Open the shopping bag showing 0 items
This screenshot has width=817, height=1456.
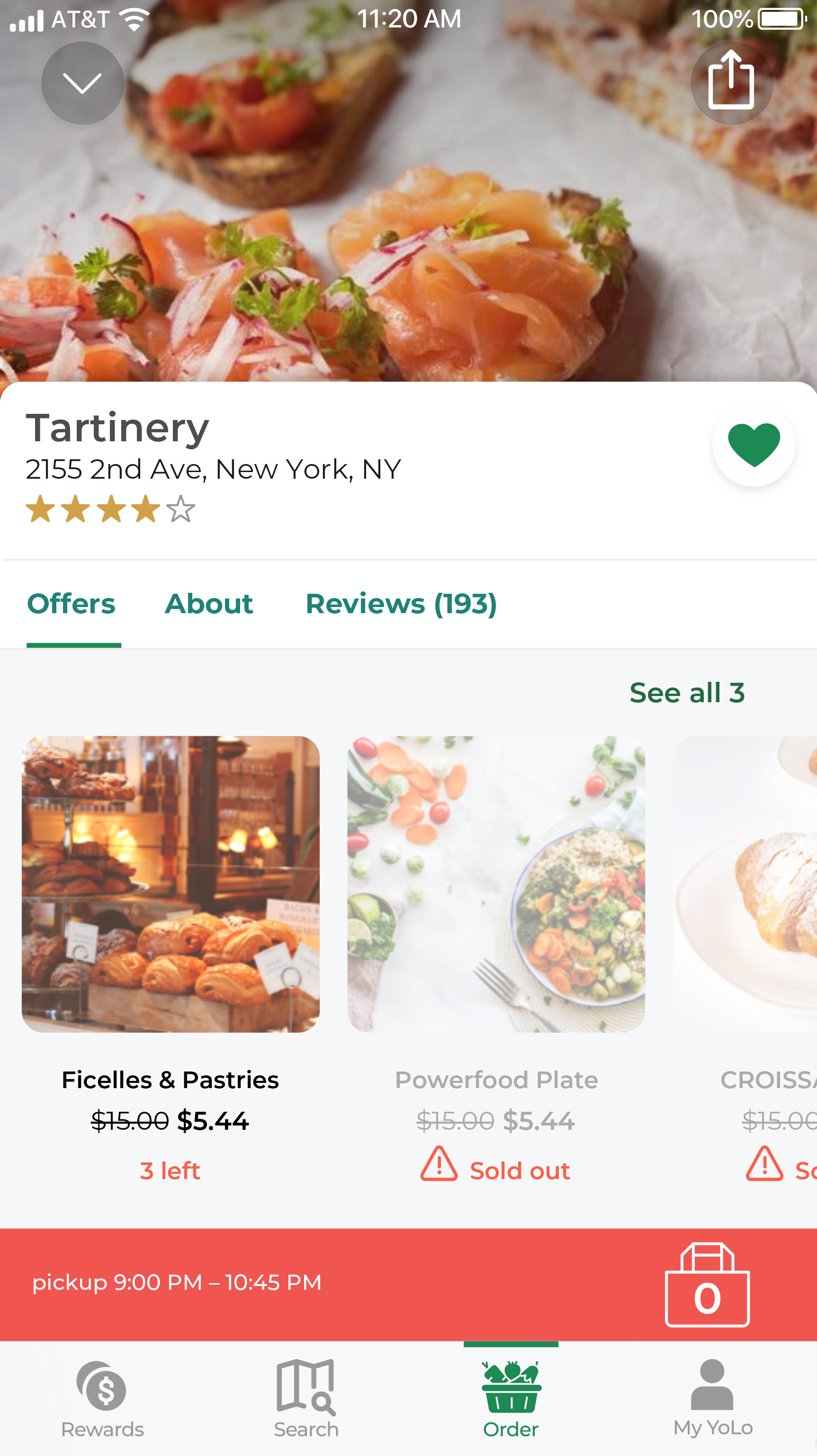pyautogui.click(x=707, y=1285)
